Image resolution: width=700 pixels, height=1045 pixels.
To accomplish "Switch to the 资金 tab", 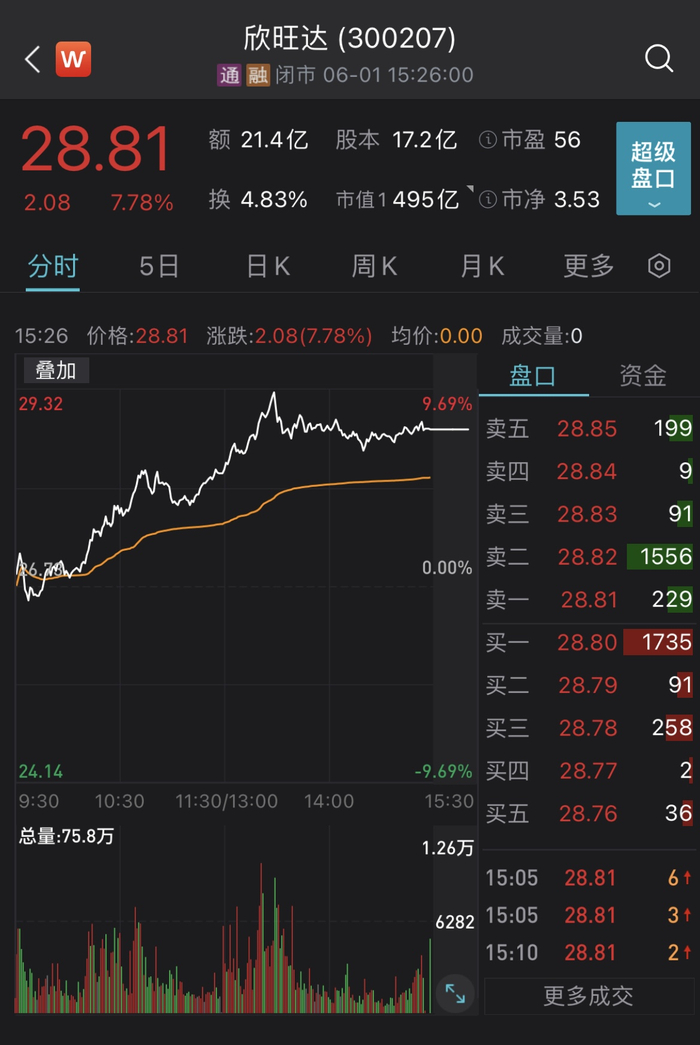I will [x=642, y=376].
